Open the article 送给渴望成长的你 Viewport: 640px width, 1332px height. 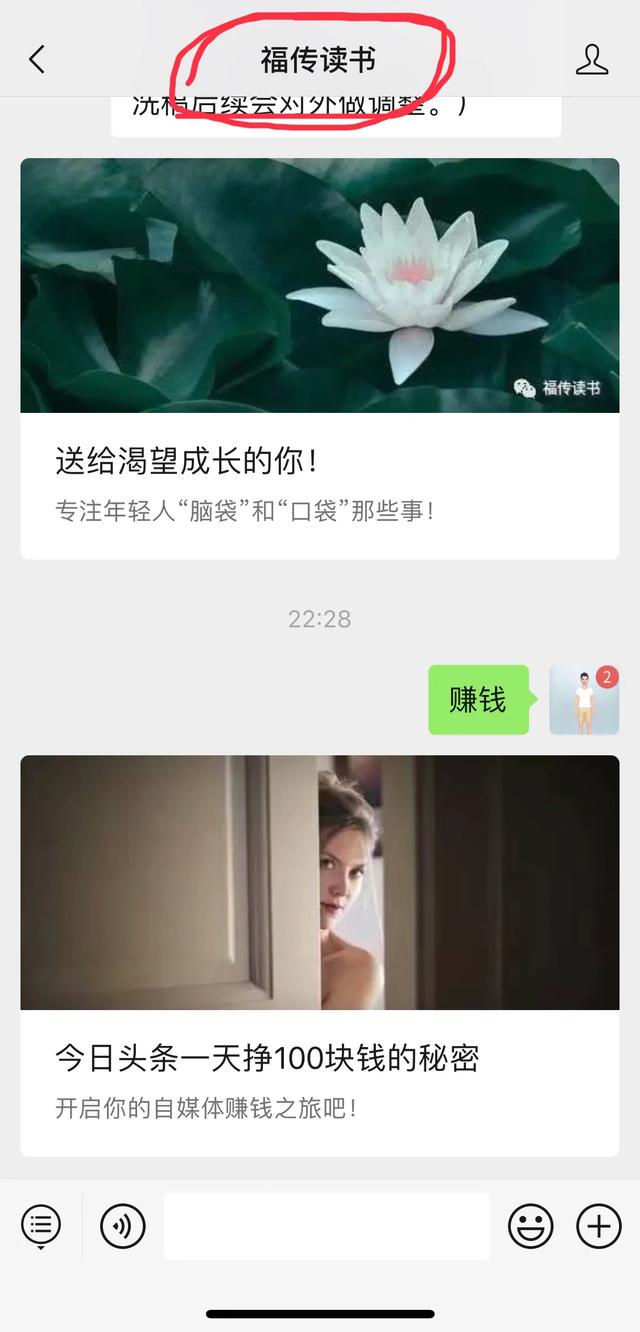pyautogui.click(x=320, y=358)
